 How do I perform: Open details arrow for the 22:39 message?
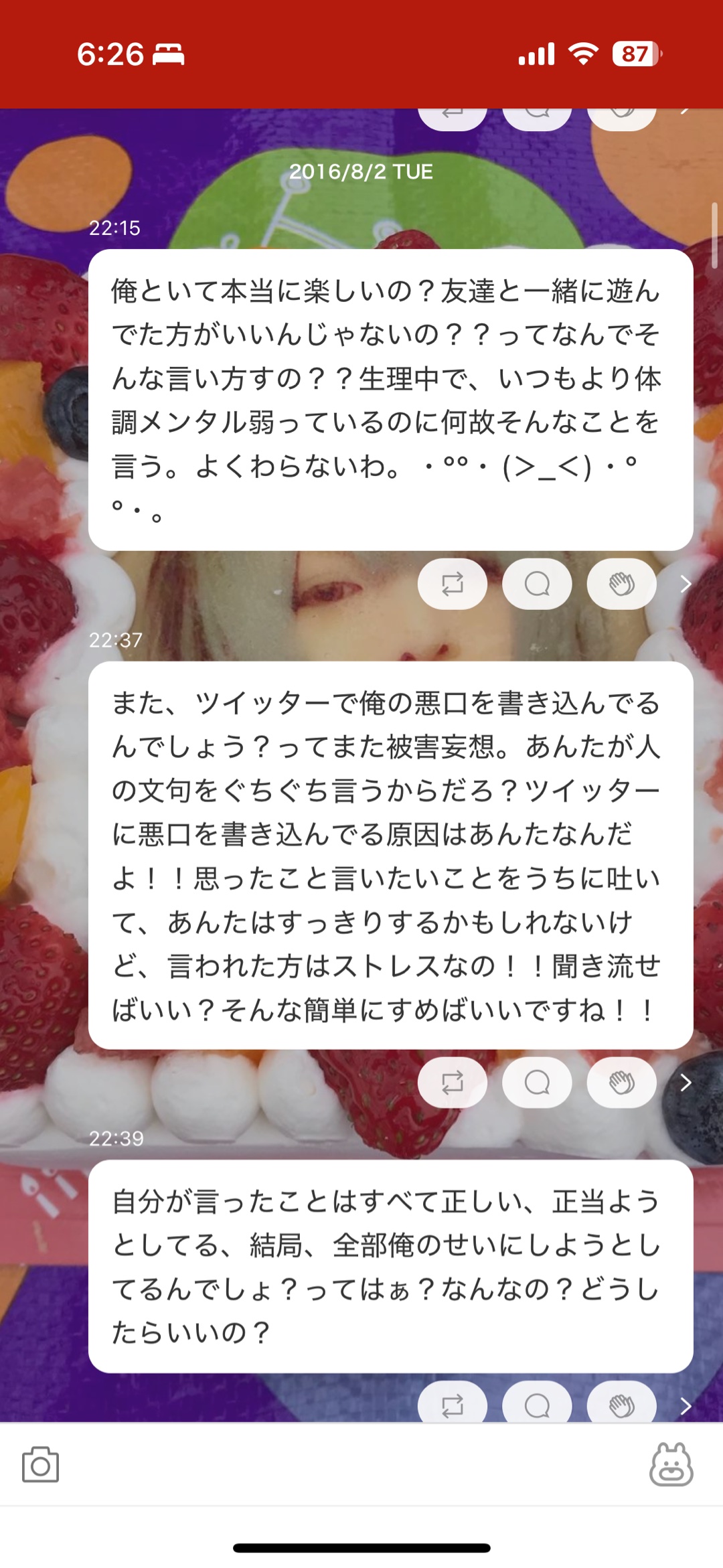(x=686, y=1406)
